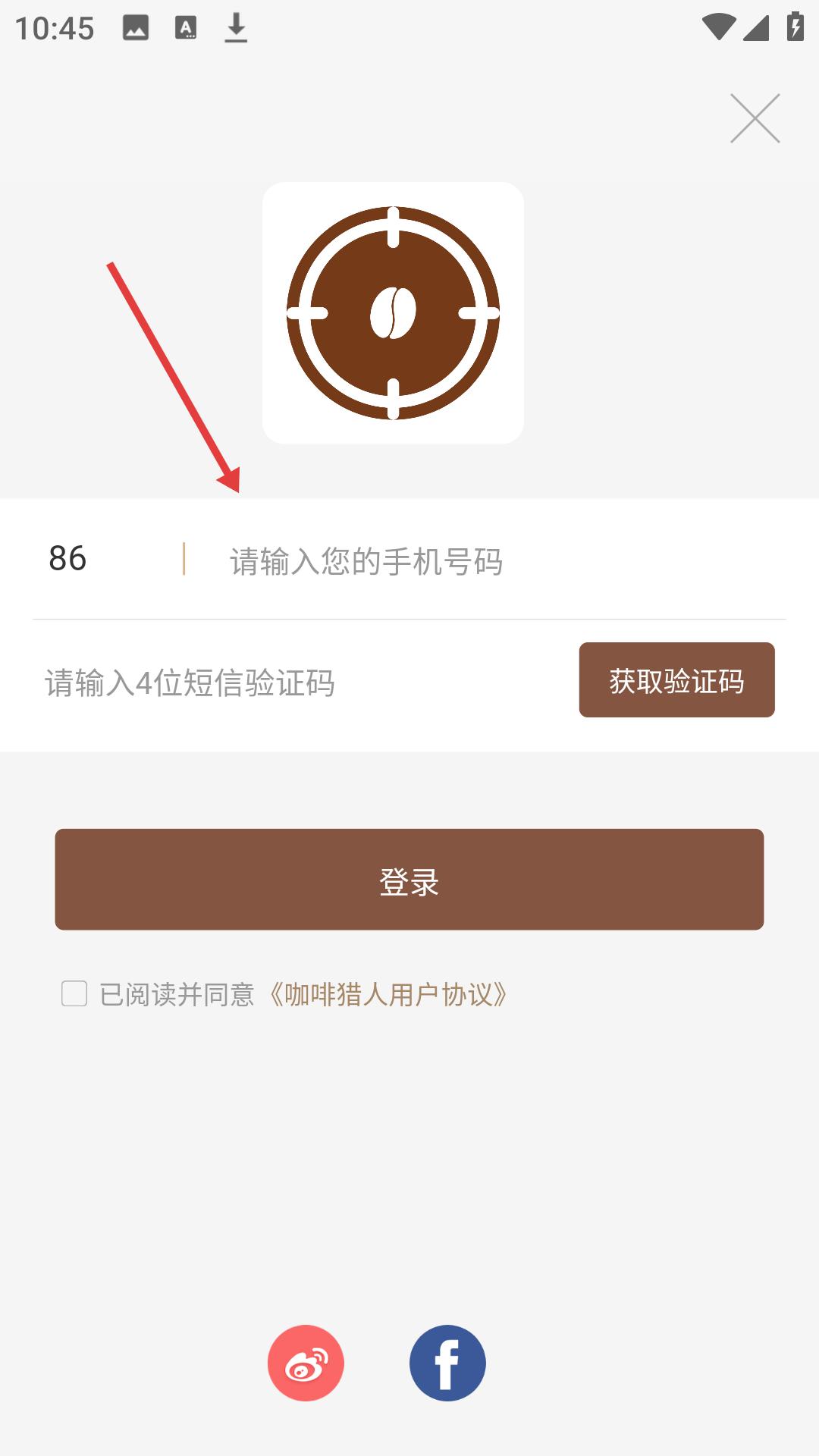Viewport: 819px width, 1456px height.
Task: Log in with Facebook
Action: click(447, 1363)
